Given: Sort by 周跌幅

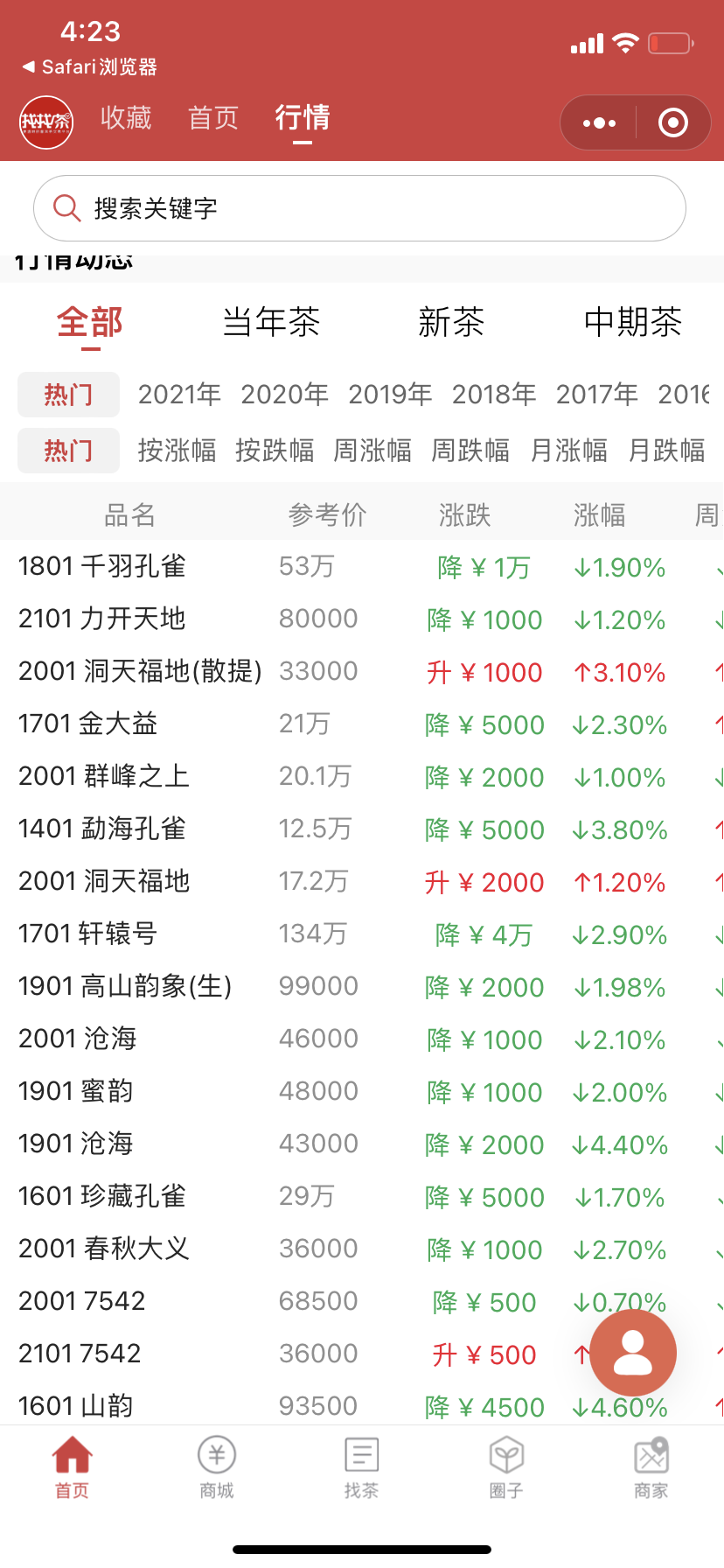Looking at the screenshot, I should coord(470,451).
